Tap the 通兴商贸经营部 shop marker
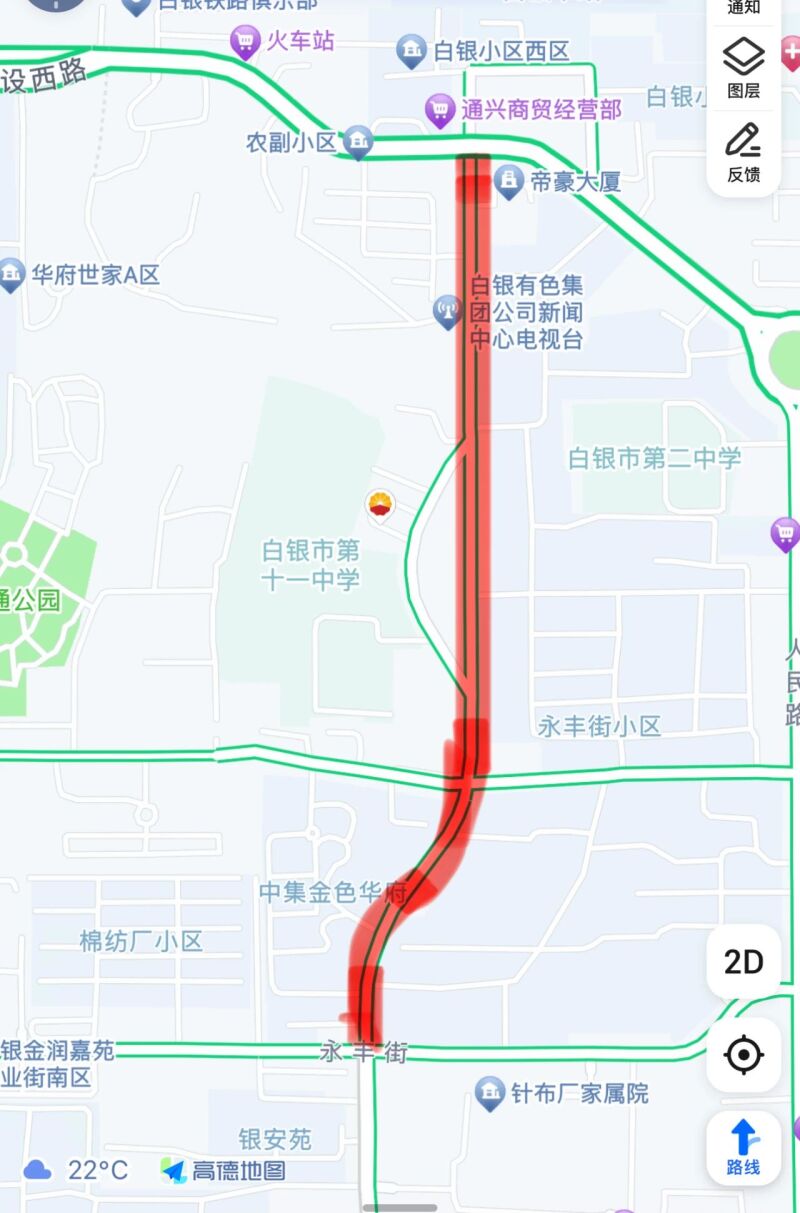The image size is (800, 1213). pyautogui.click(x=440, y=109)
